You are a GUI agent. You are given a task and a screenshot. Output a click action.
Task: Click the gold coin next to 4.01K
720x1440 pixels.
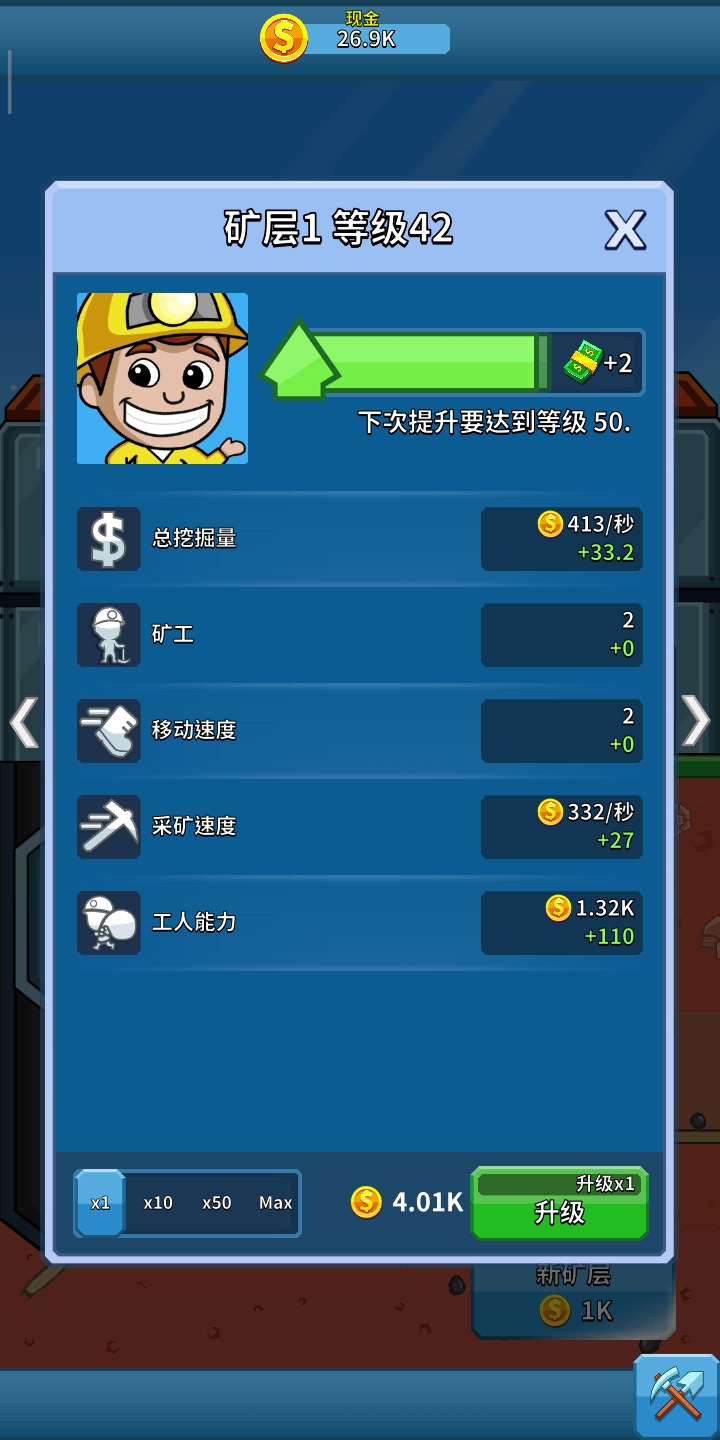(366, 1203)
